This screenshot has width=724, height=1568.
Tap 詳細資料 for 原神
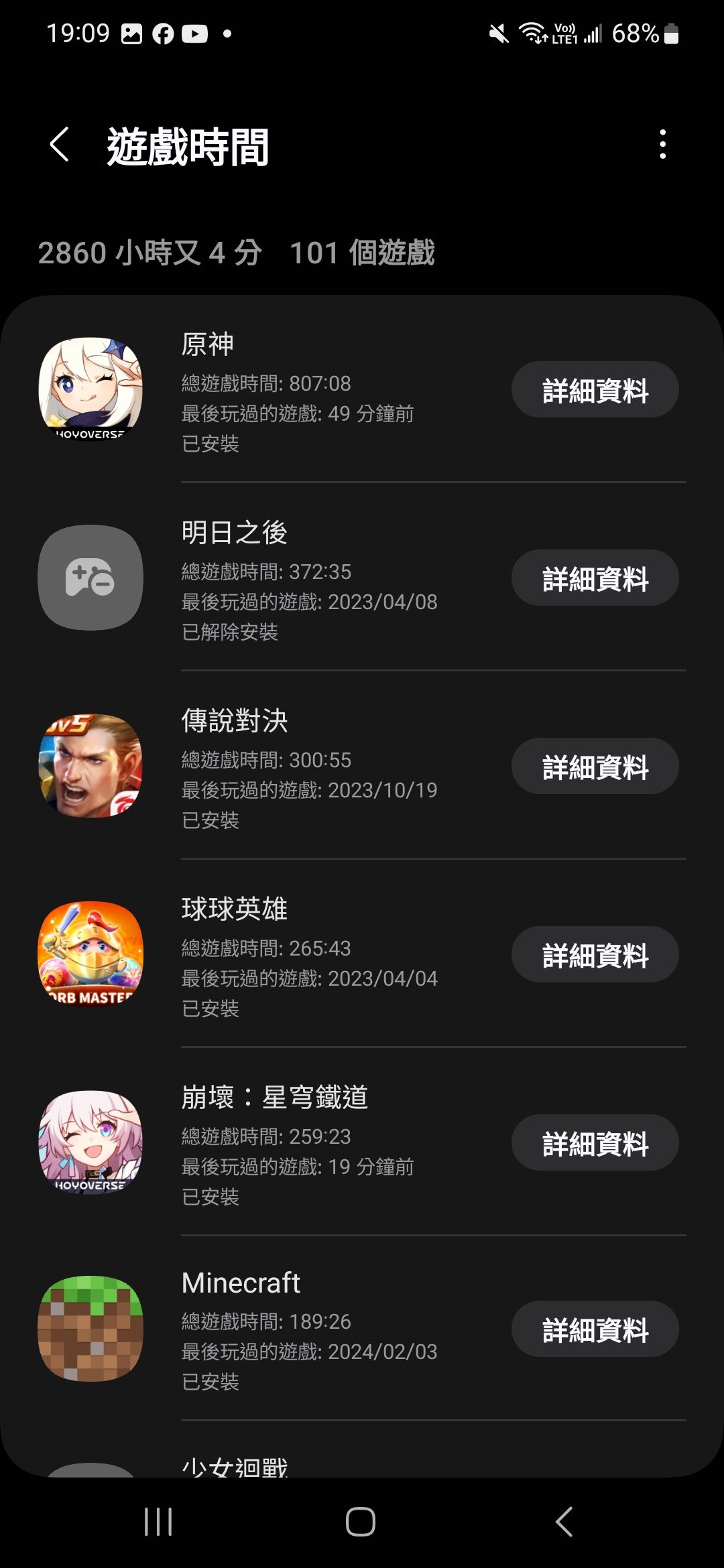pyautogui.click(x=595, y=390)
